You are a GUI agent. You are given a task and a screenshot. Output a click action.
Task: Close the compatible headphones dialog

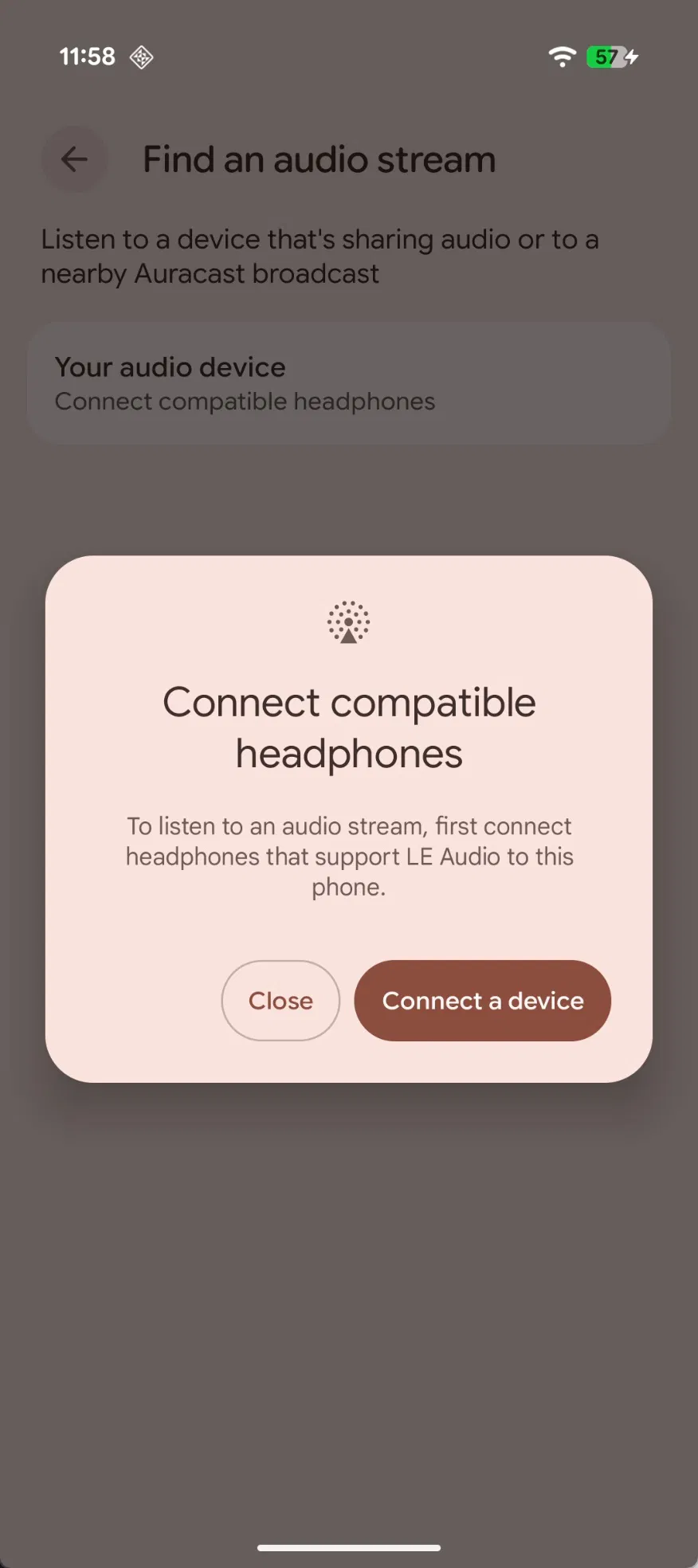click(280, 1000)
